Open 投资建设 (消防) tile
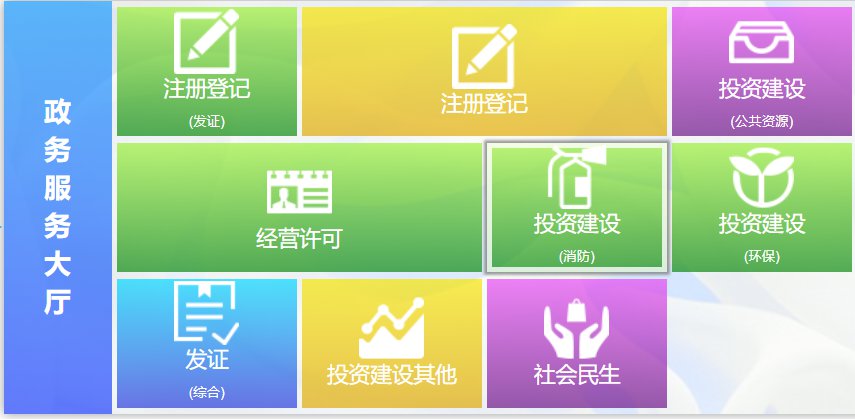 (x=577, y=207)
